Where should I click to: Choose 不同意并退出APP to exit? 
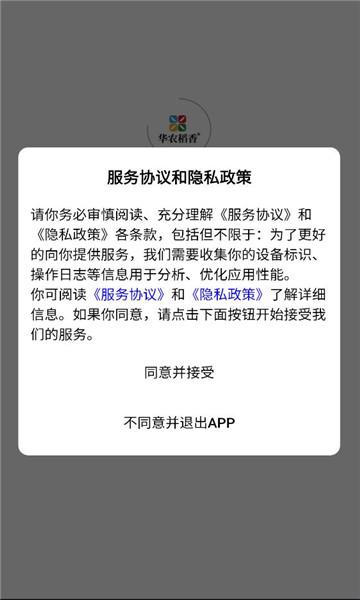coord(179,422)
